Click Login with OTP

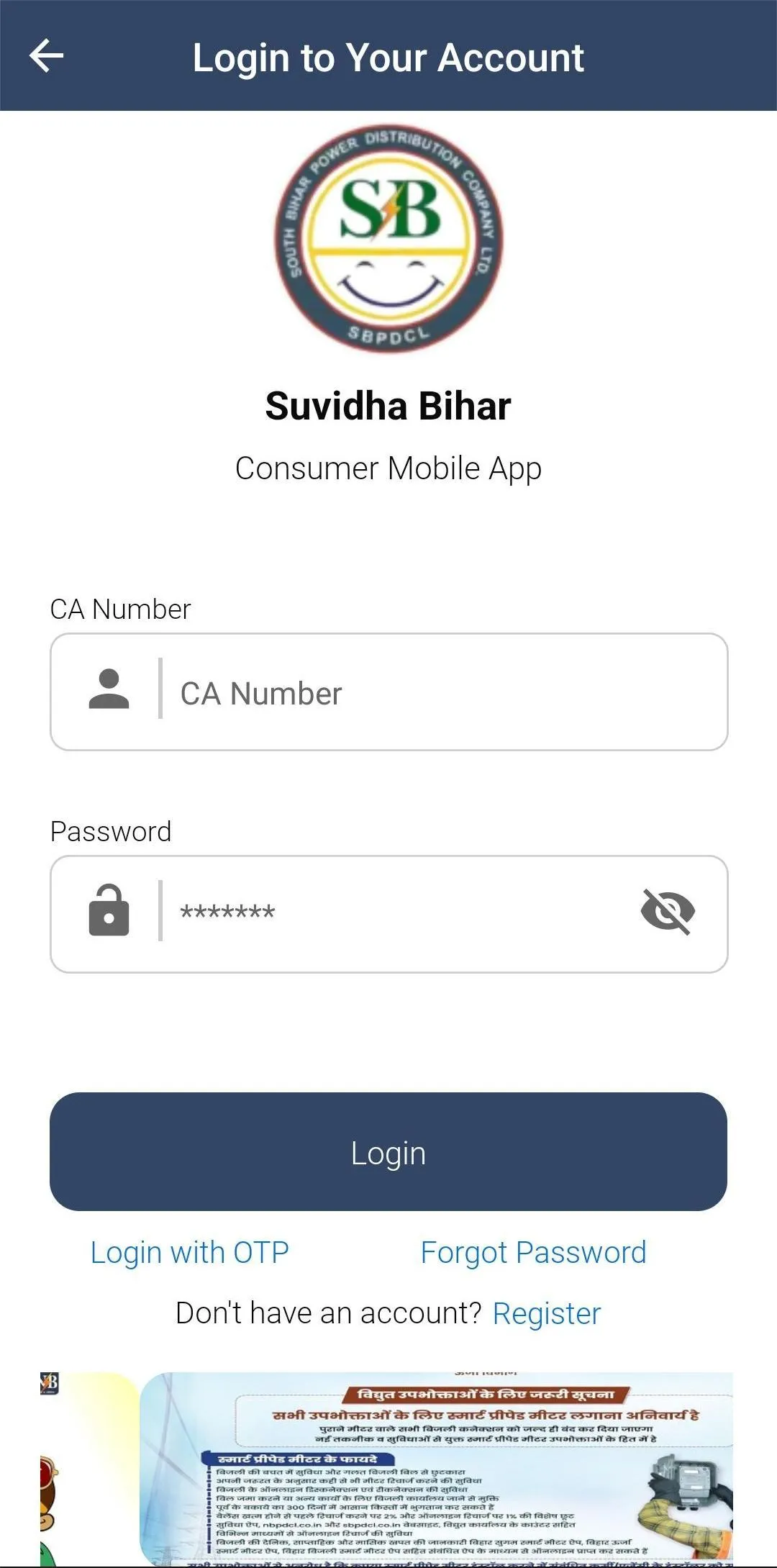coord(189,1252)
